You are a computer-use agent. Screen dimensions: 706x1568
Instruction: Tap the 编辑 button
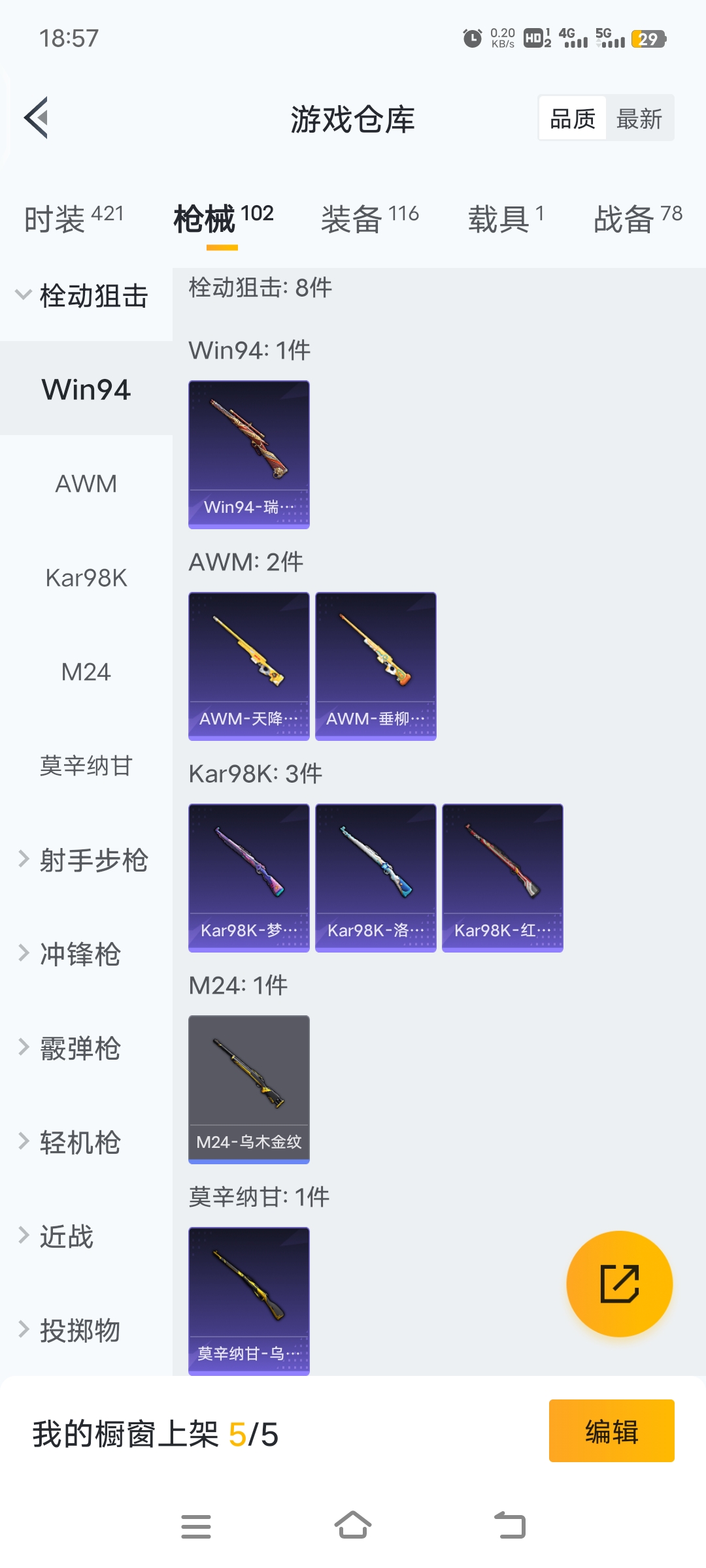click(x=611, y=1431)
